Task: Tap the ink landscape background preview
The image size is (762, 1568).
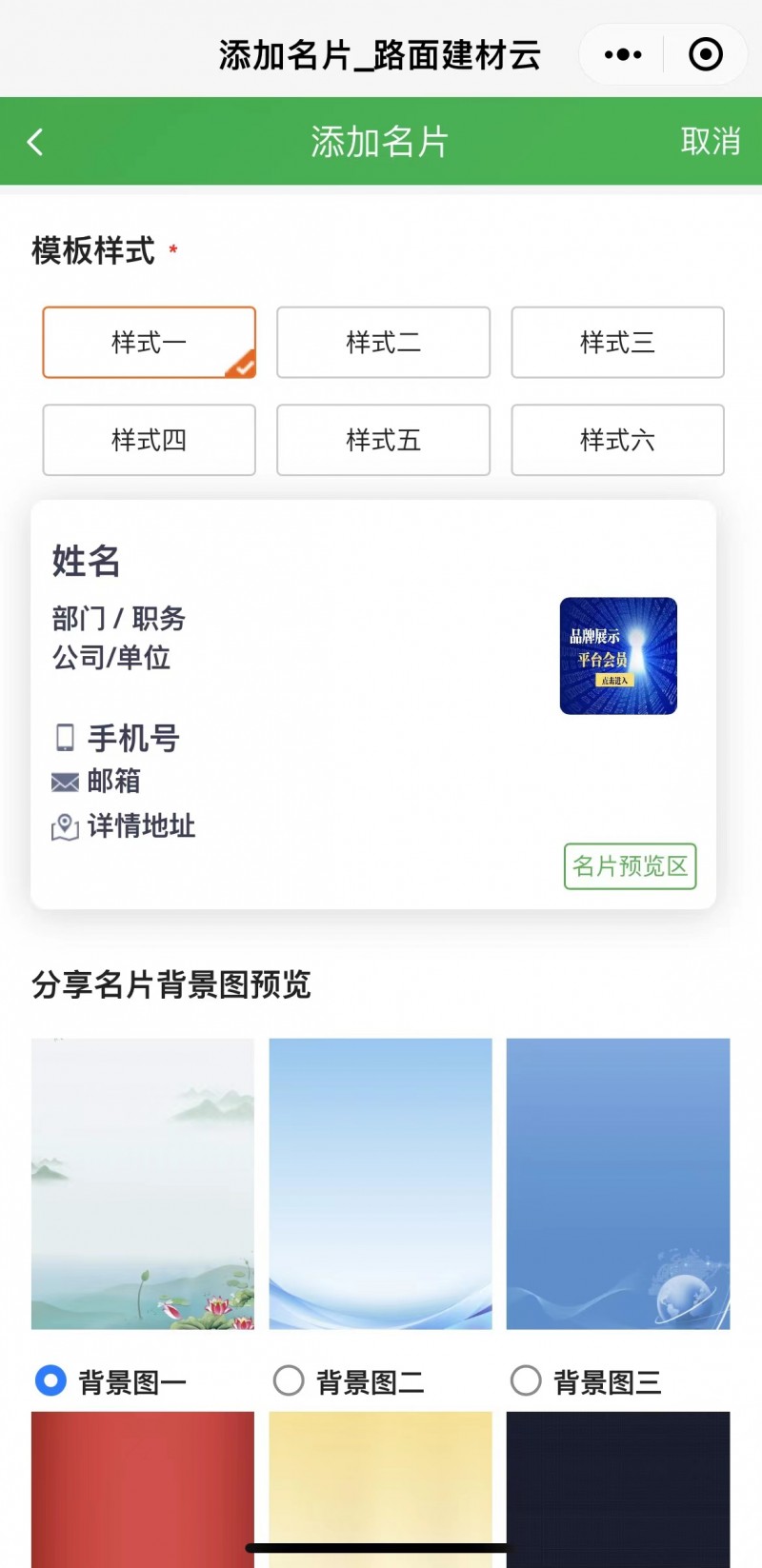Action: (143, 1183)
